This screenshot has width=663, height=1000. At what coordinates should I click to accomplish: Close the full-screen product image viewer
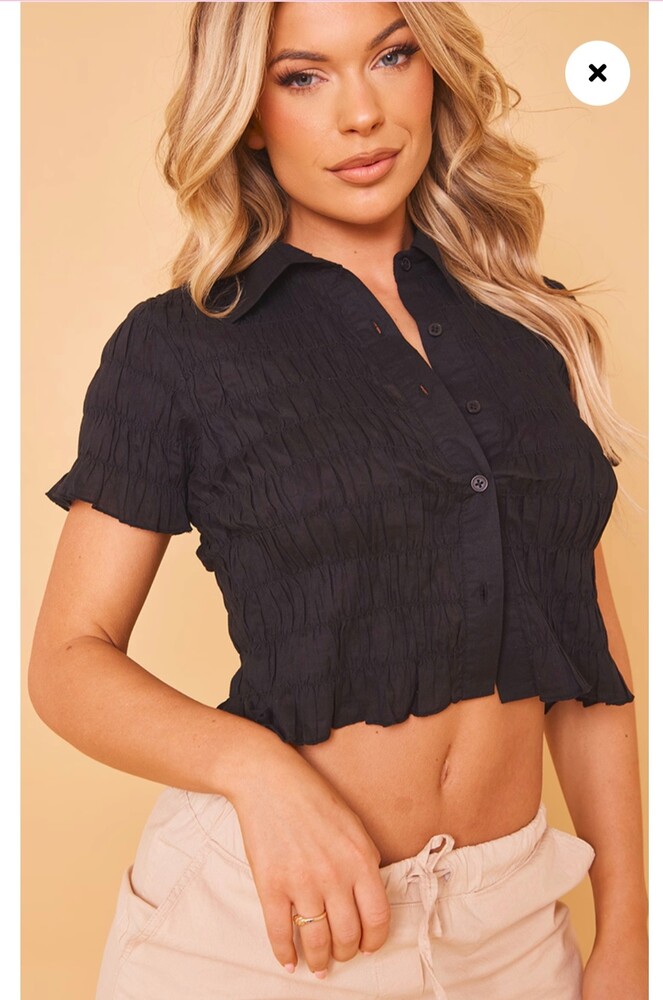tap(597, 73)
